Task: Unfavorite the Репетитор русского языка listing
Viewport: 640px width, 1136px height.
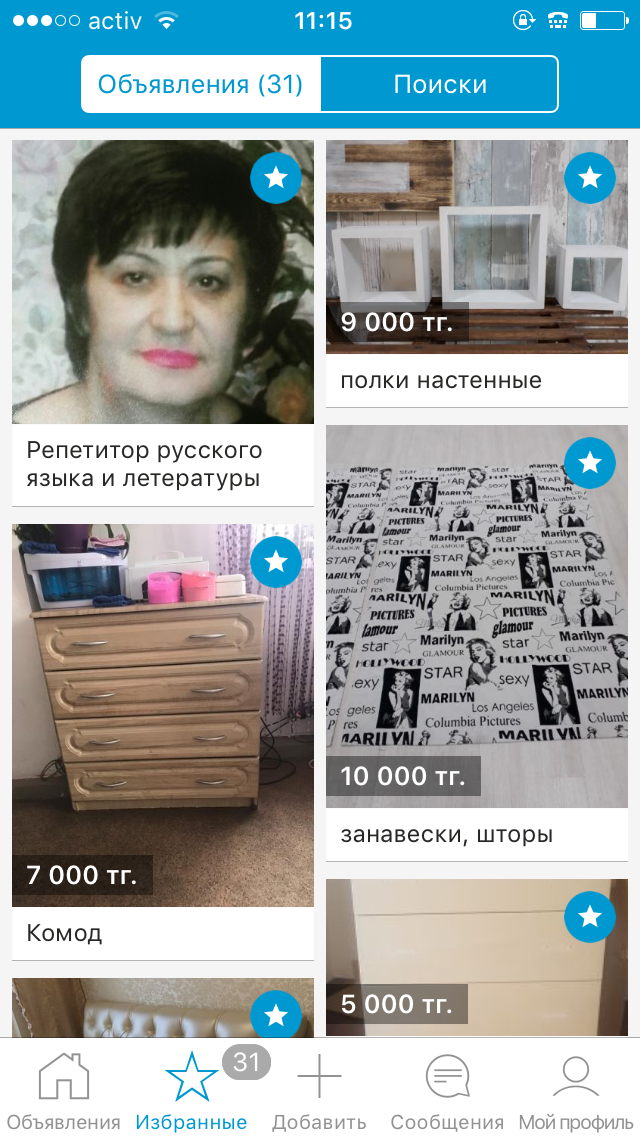Action: click(x=275, y=179)
